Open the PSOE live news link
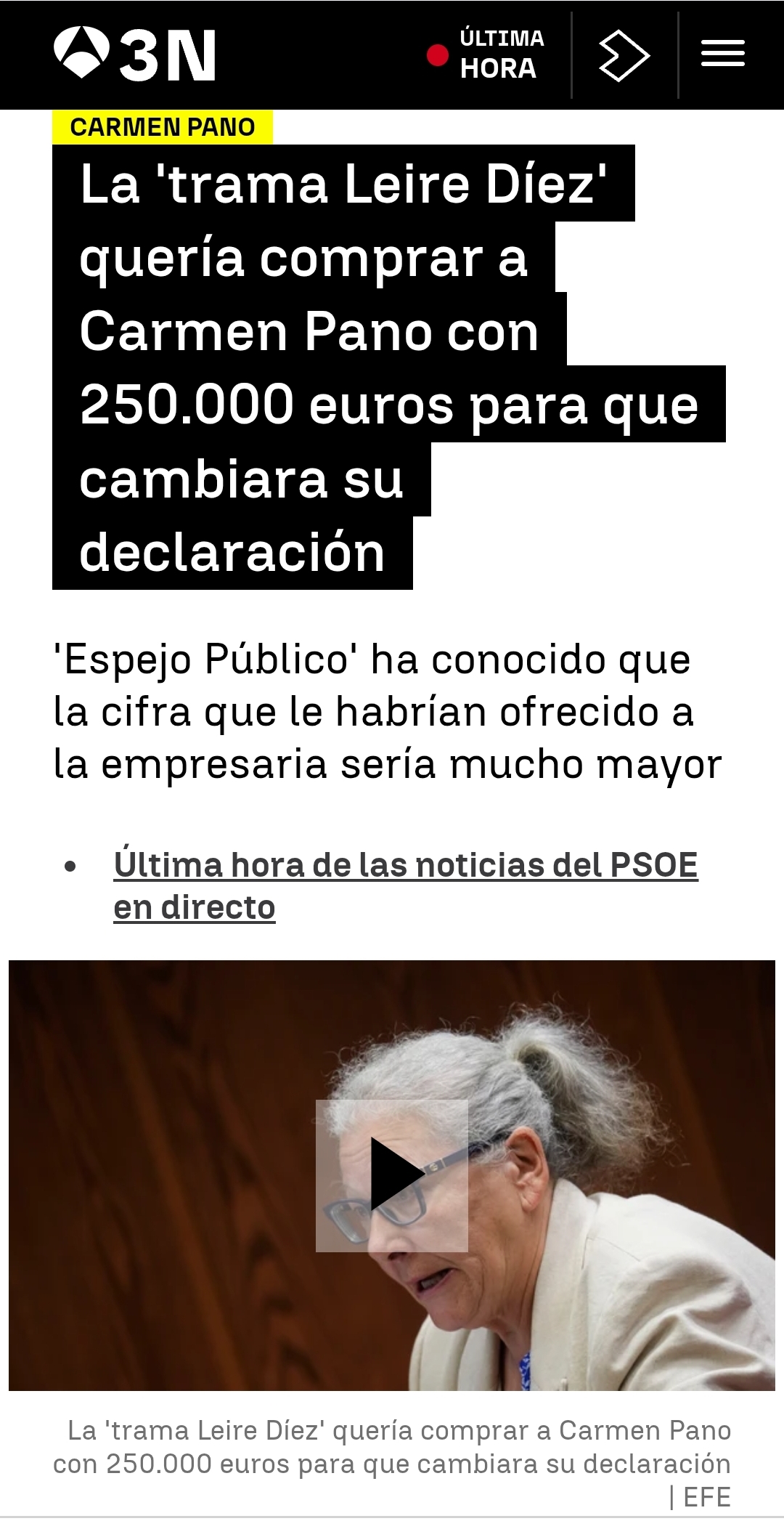The image size is (784, 1529). tap(406, 885)
